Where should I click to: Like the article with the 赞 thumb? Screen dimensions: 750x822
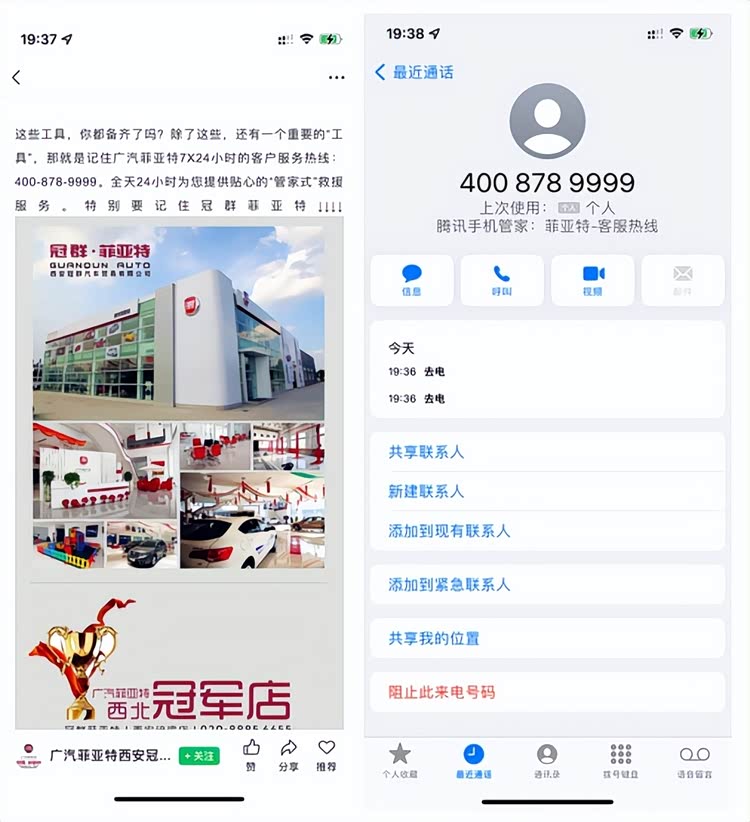coord(251,754)
